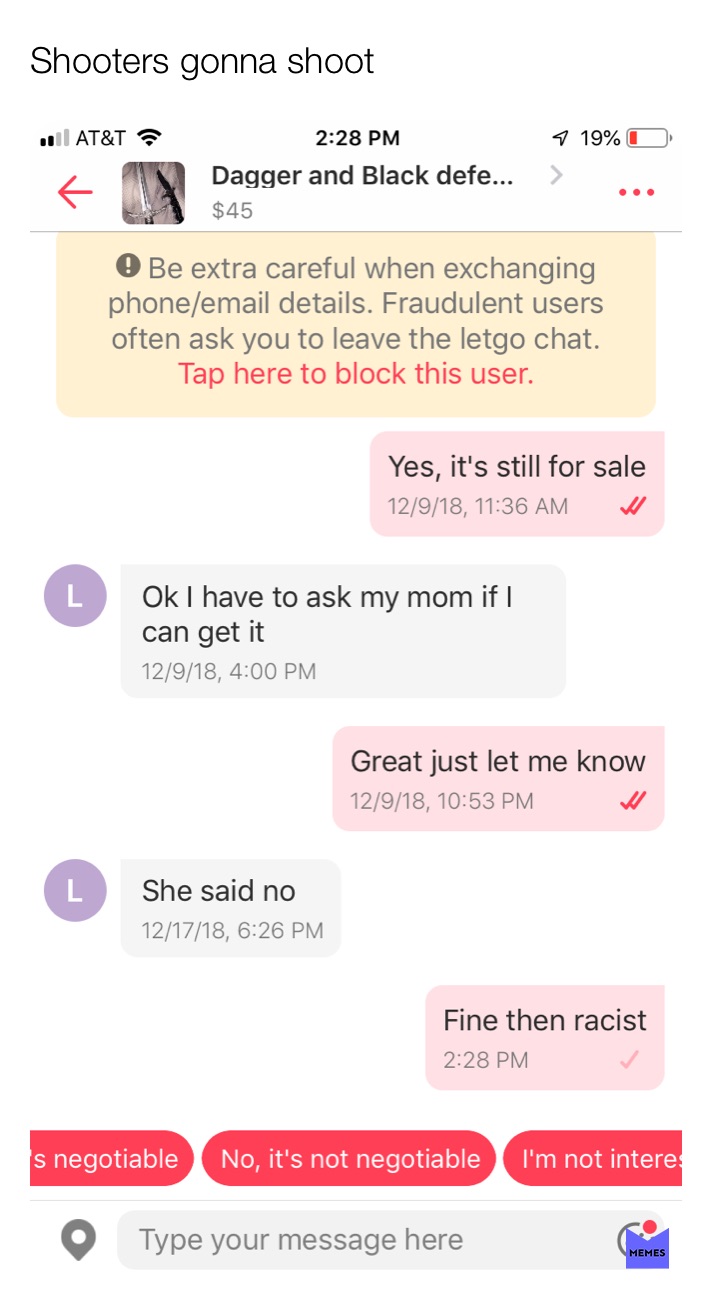Viewport: 712px width, 1311px height.
Task: Open the three-dot overflow menu
Action: click(x=636, y=192)
